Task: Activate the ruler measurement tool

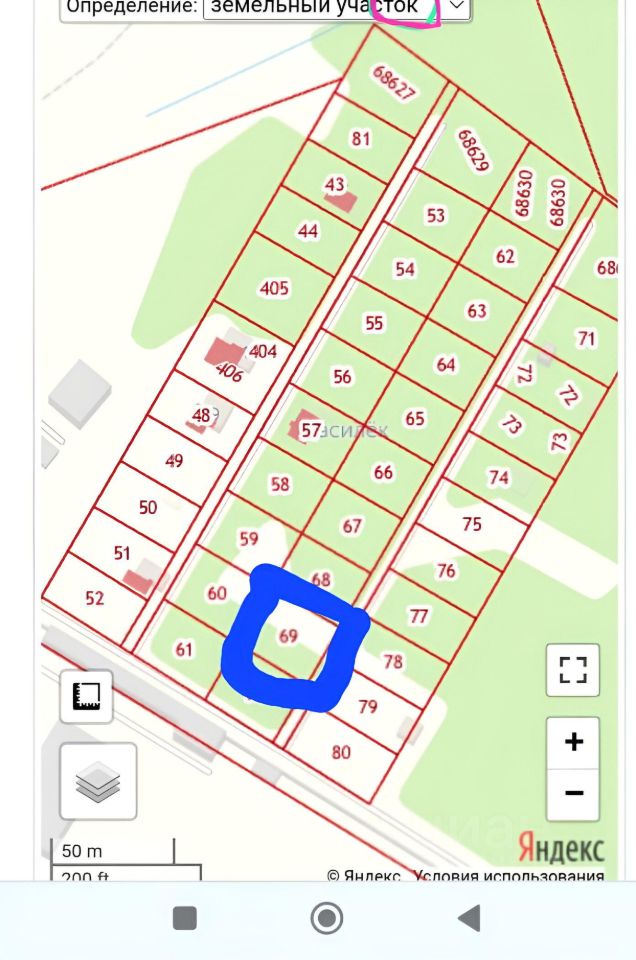Action: pyautogui.click(x=87, y=696)
